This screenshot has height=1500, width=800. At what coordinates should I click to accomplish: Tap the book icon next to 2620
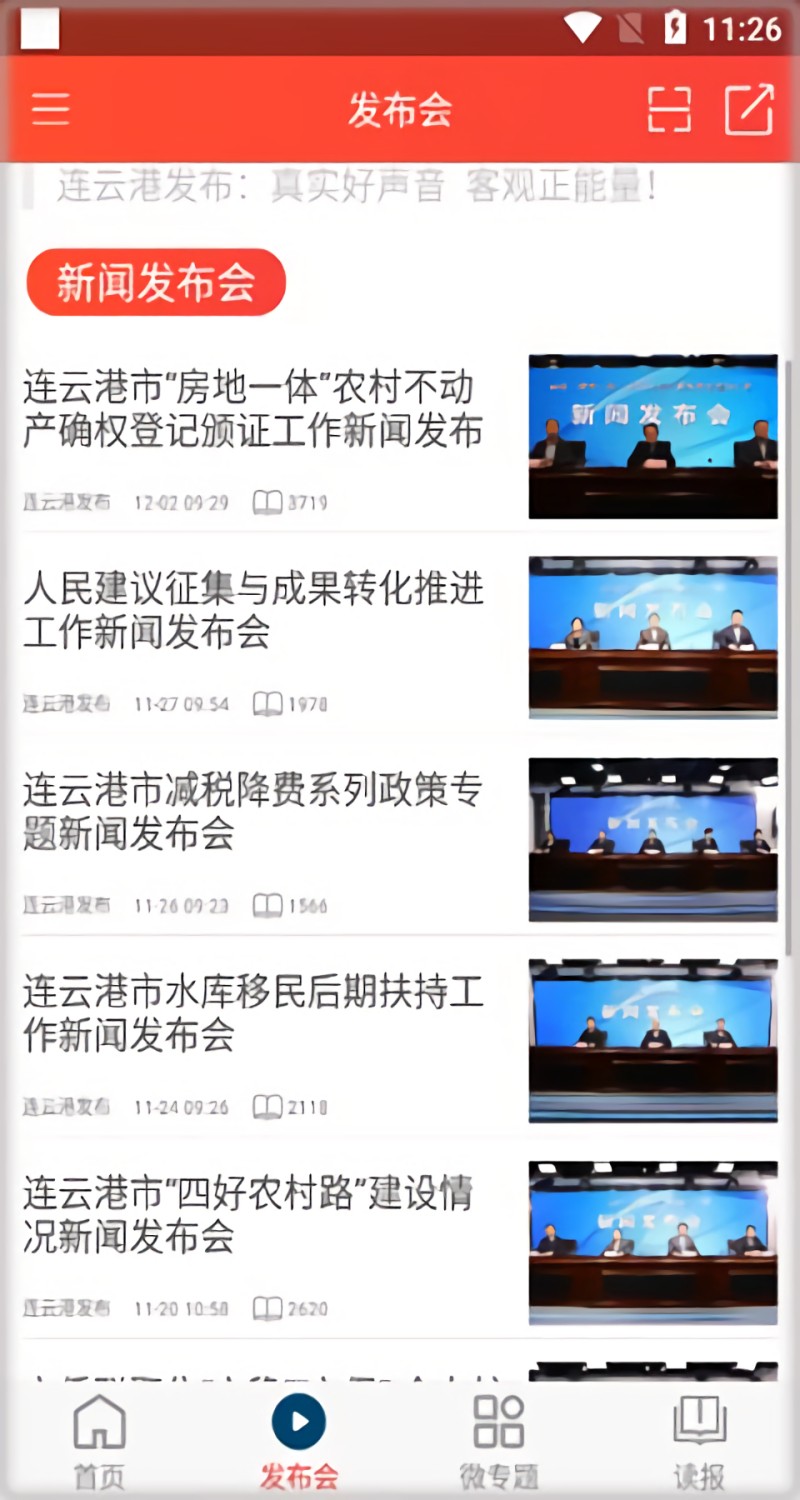click(268, 1308)
